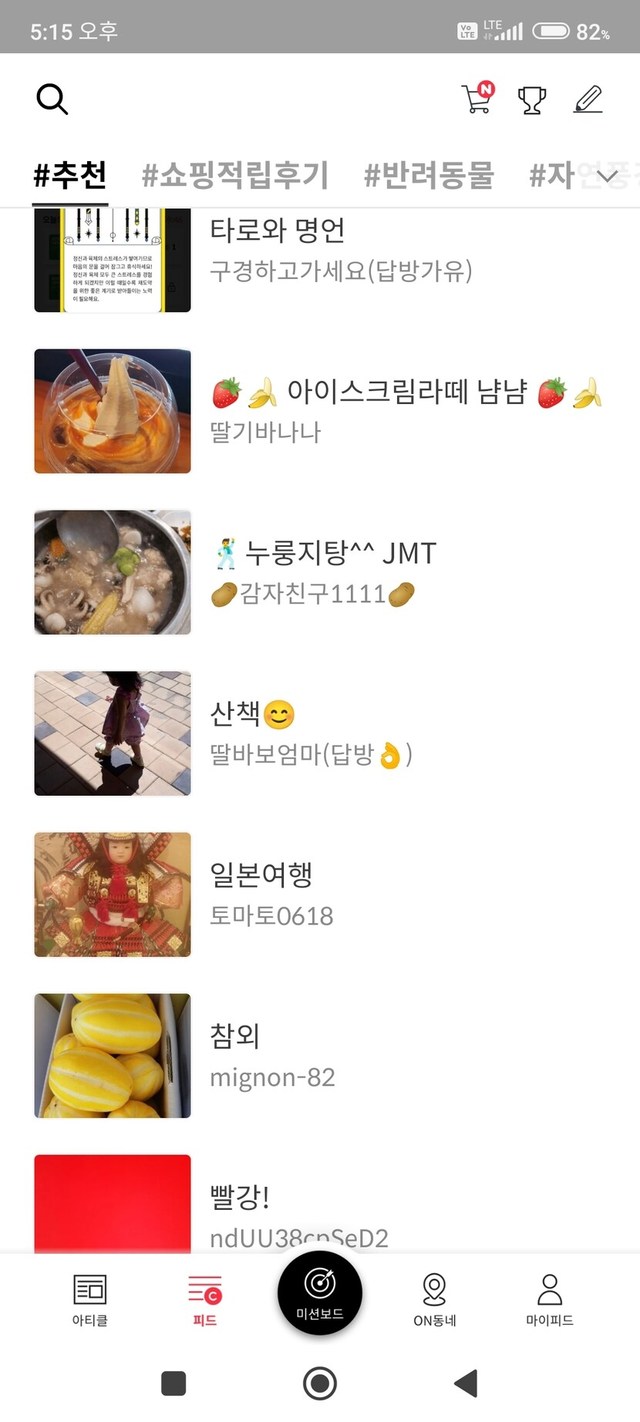
Task: Open the 마이피드 tab
Action: click(549, 1300)
